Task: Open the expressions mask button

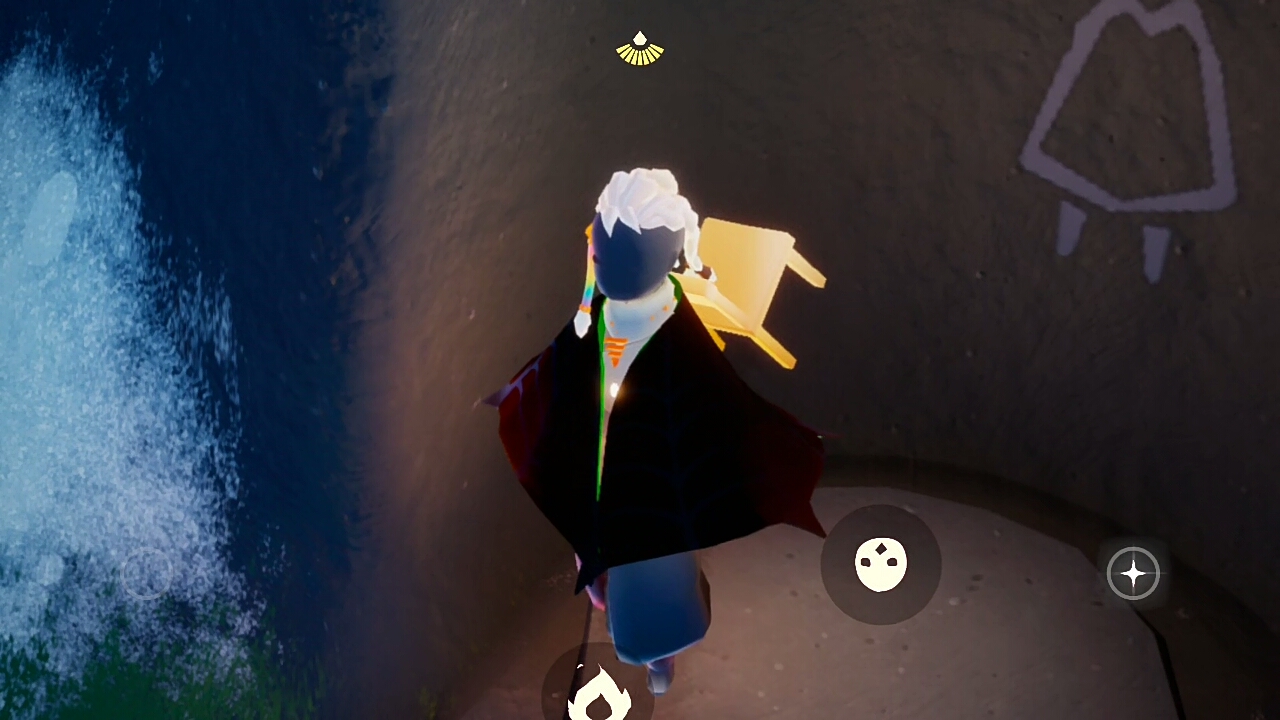Action: coord(881,565)
